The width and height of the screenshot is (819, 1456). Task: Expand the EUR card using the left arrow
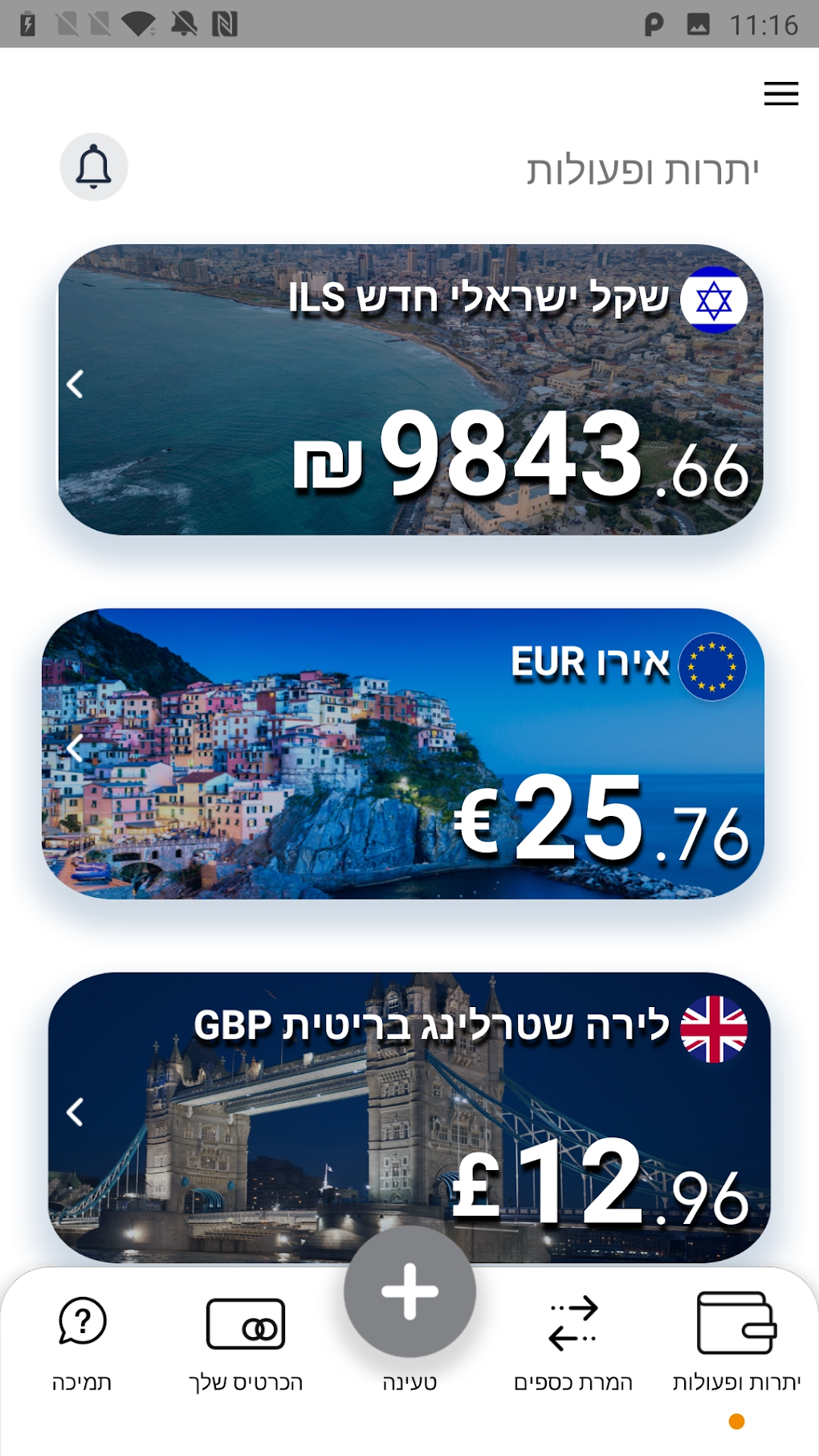[x=75, y=747]
